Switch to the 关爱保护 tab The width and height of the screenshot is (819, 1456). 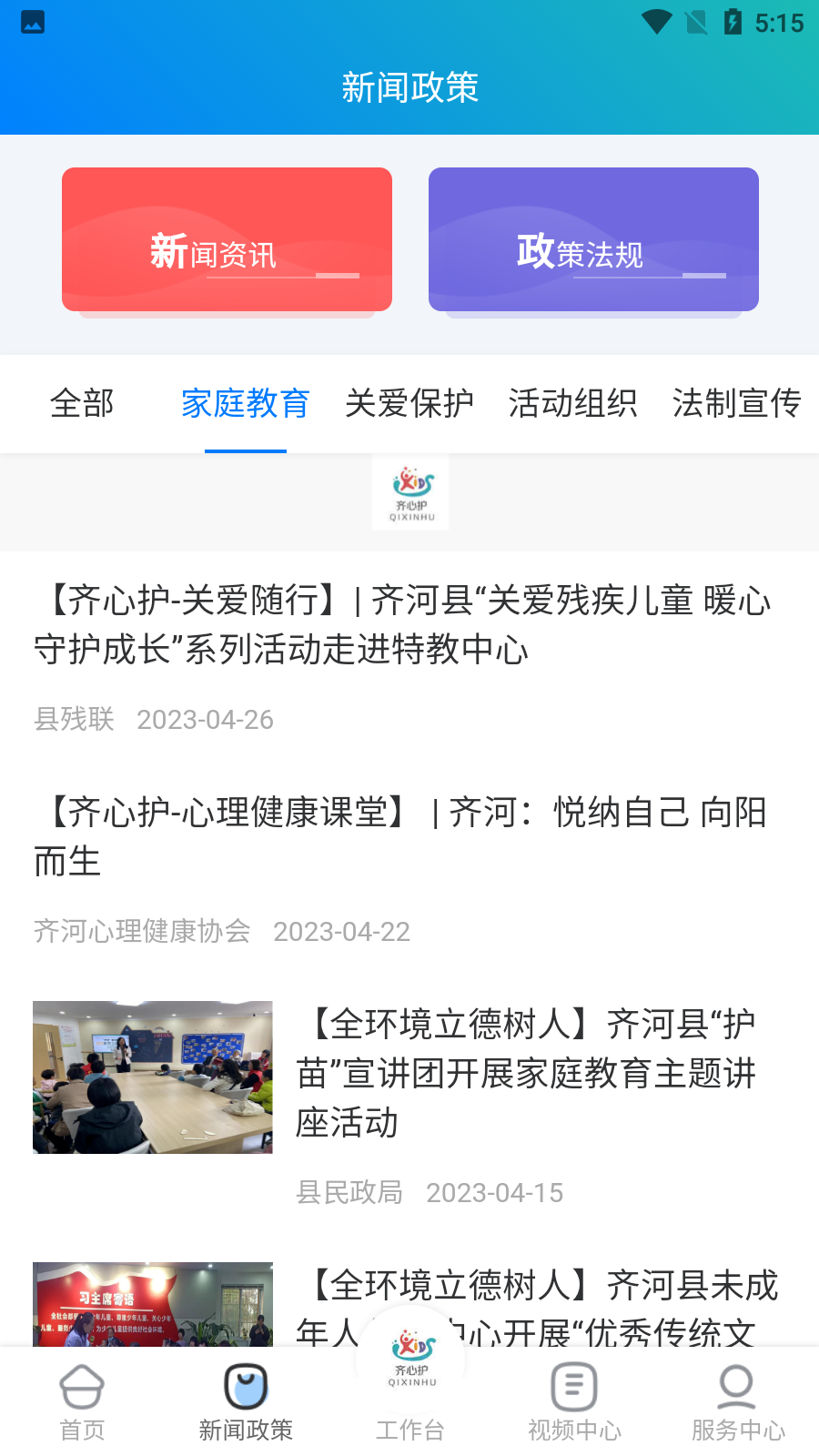(x=409, y=403)
